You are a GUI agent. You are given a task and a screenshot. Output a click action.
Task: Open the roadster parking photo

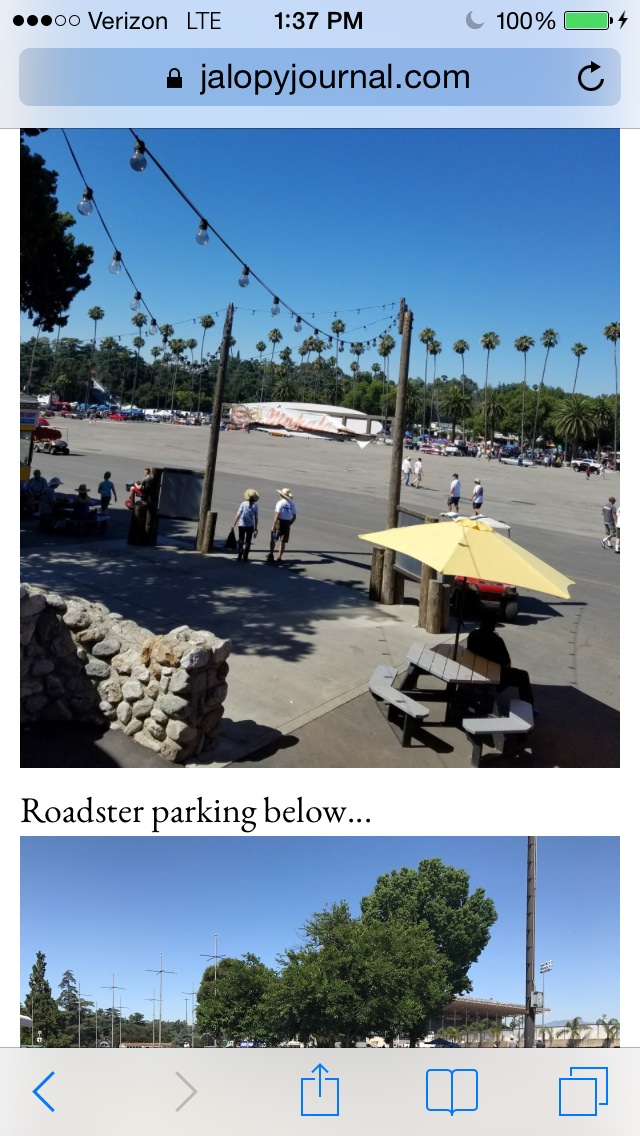320,940
